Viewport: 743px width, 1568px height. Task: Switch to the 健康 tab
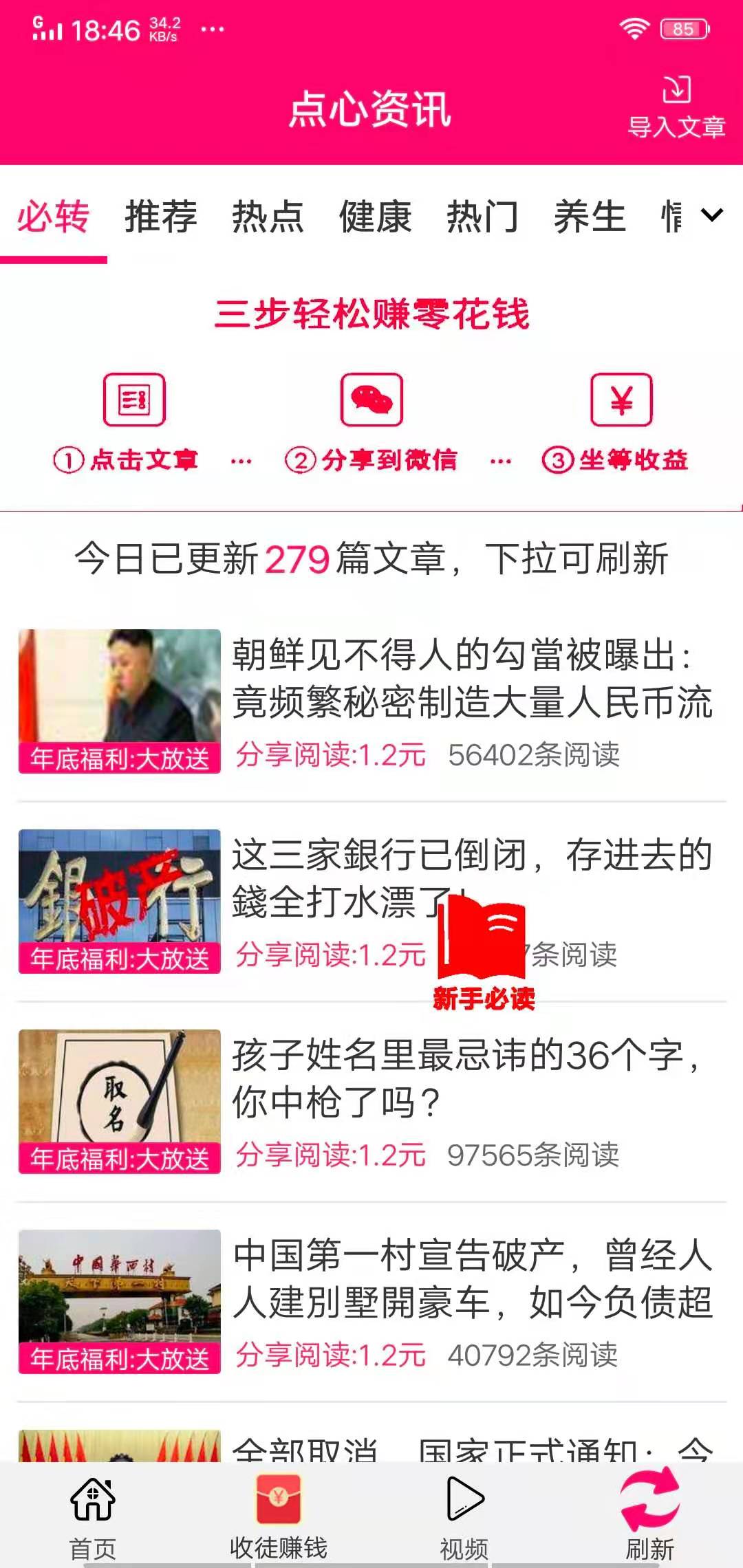376,217
